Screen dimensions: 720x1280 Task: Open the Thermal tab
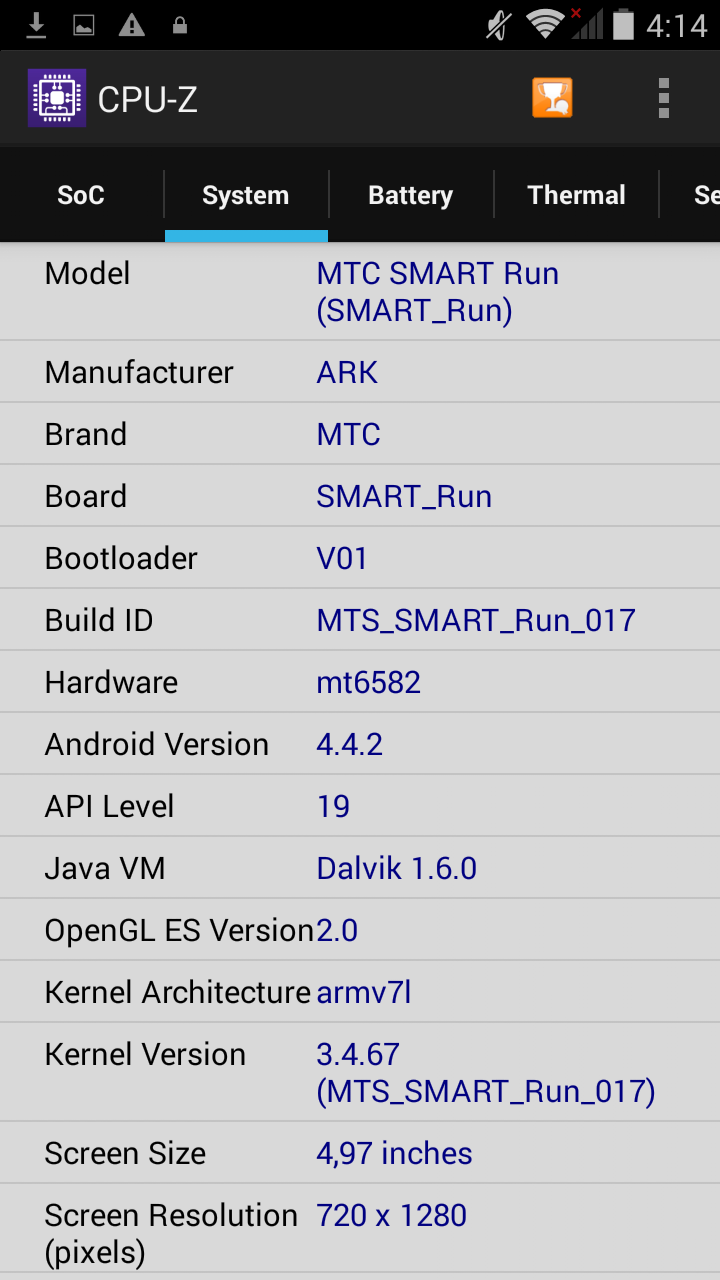coord(576,195)
